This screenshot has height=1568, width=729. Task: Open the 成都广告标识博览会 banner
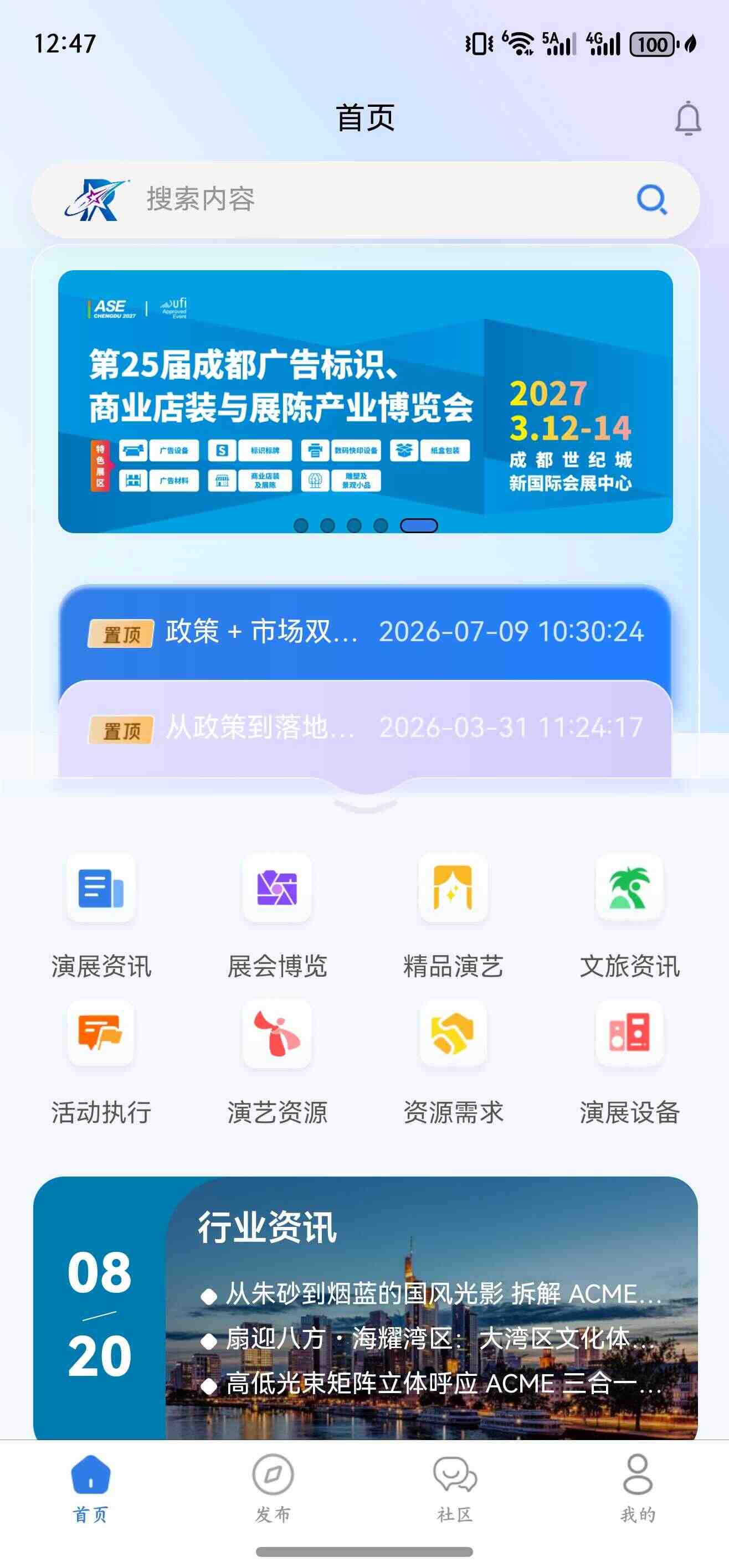click(x=366, y=402)
